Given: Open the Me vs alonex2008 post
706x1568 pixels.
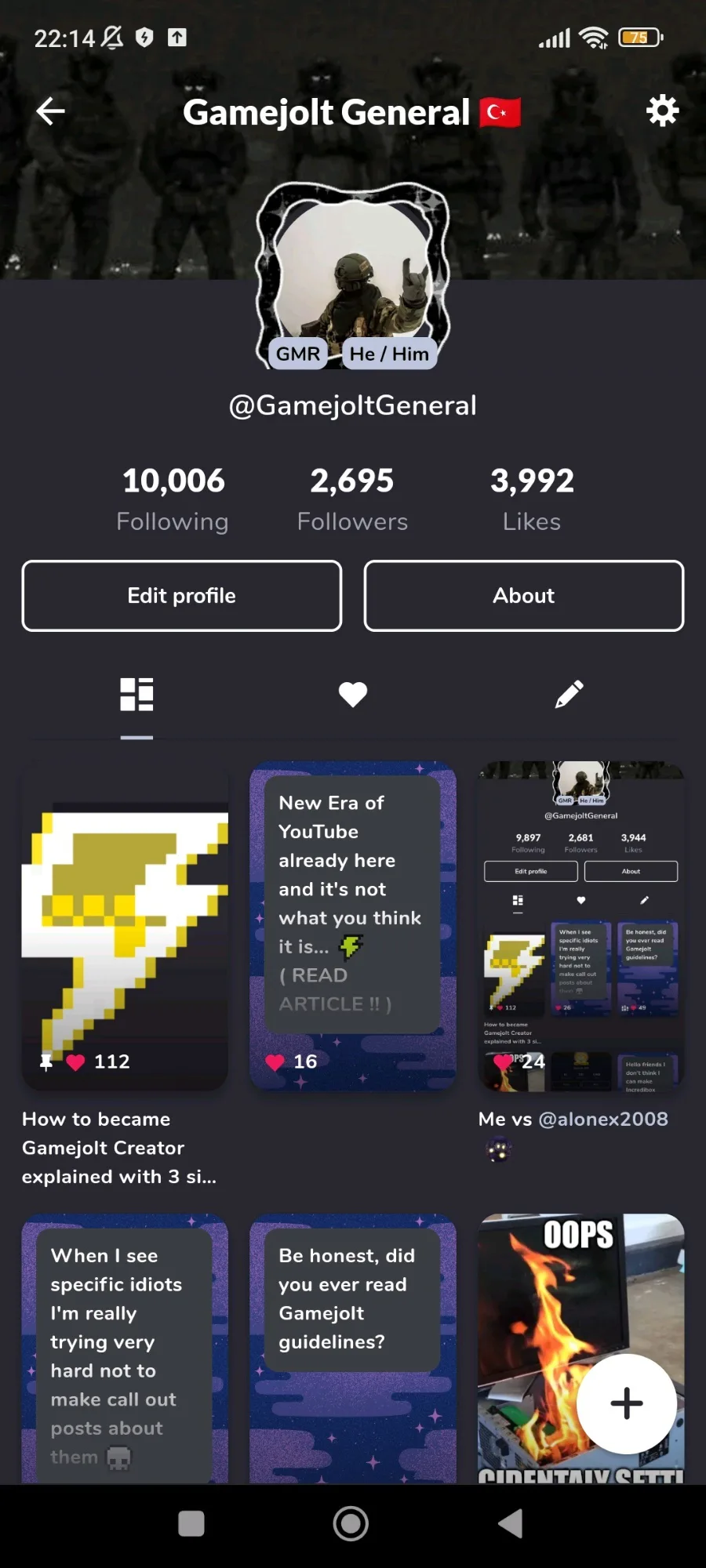Looking at the screenshot, I should pos(581,926).
